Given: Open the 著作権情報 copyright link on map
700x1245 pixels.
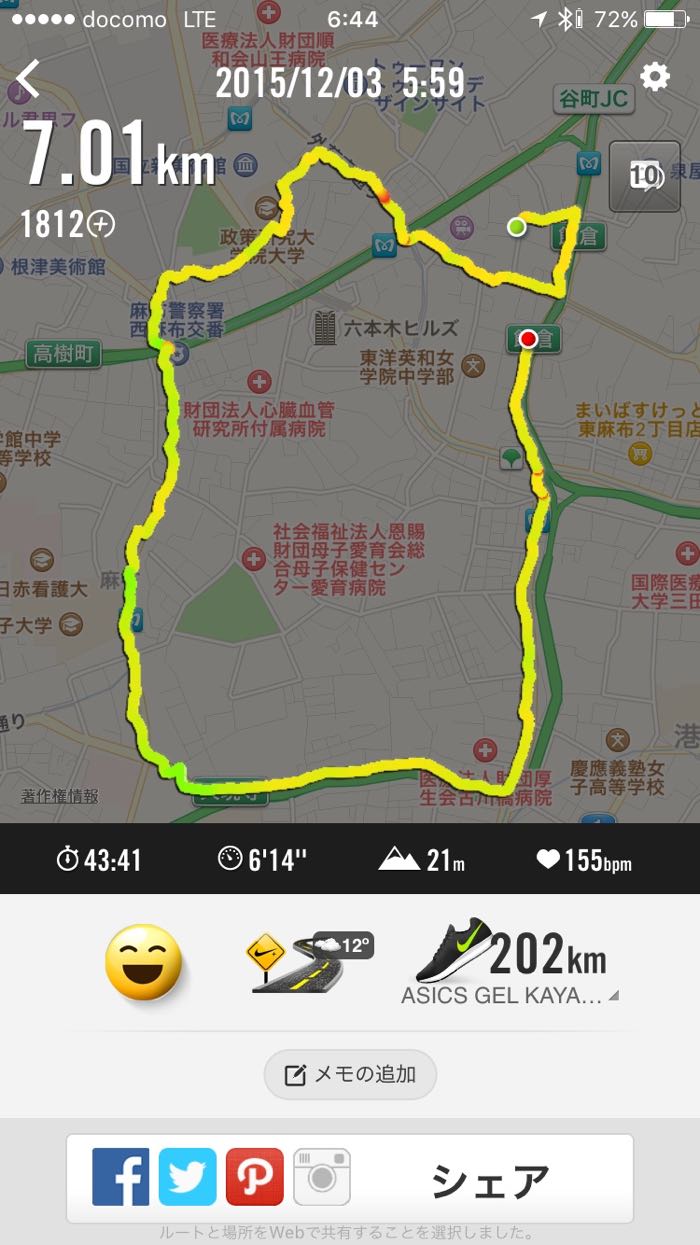Looking at the screenshot, I should coord(60,796).
